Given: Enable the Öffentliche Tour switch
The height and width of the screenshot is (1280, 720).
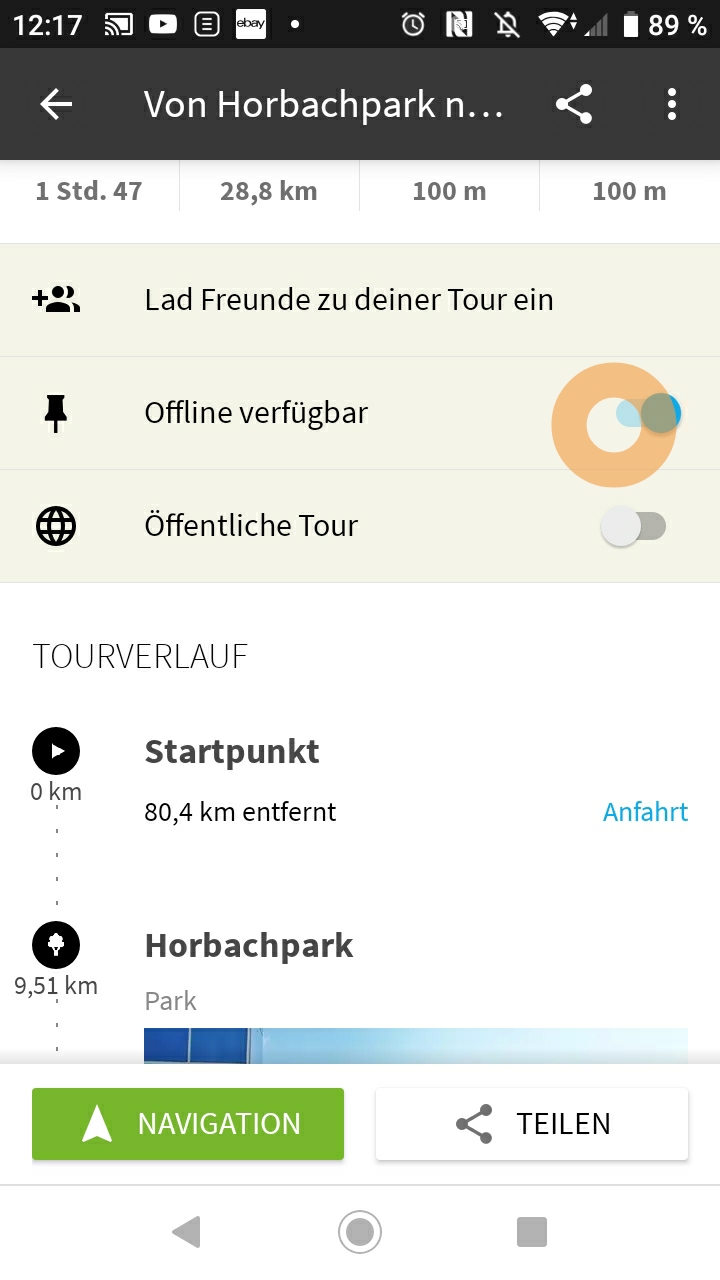Looking at the screenshot, I should (x=634, y=526).
